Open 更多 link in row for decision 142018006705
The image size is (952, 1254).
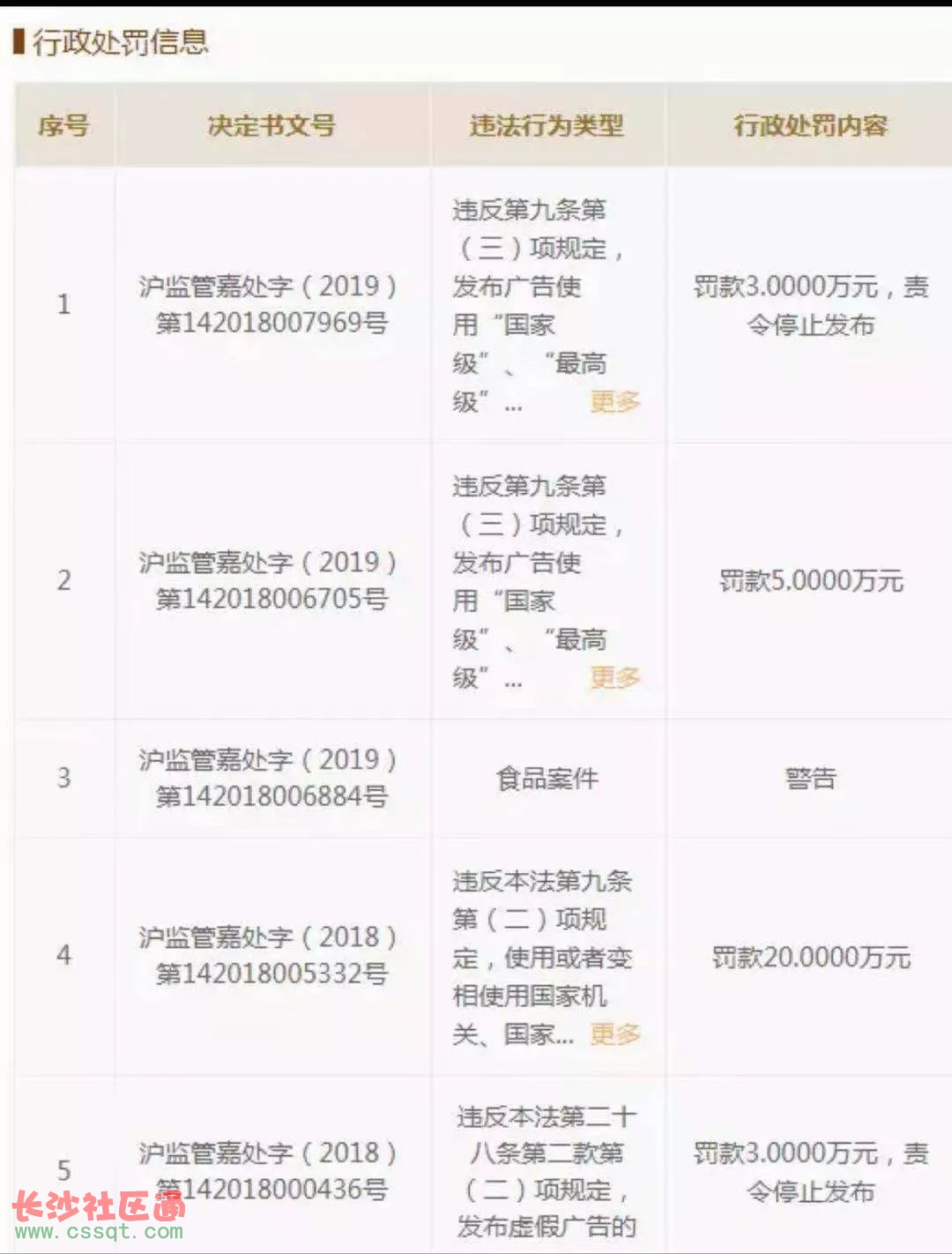tap(614, 678)
